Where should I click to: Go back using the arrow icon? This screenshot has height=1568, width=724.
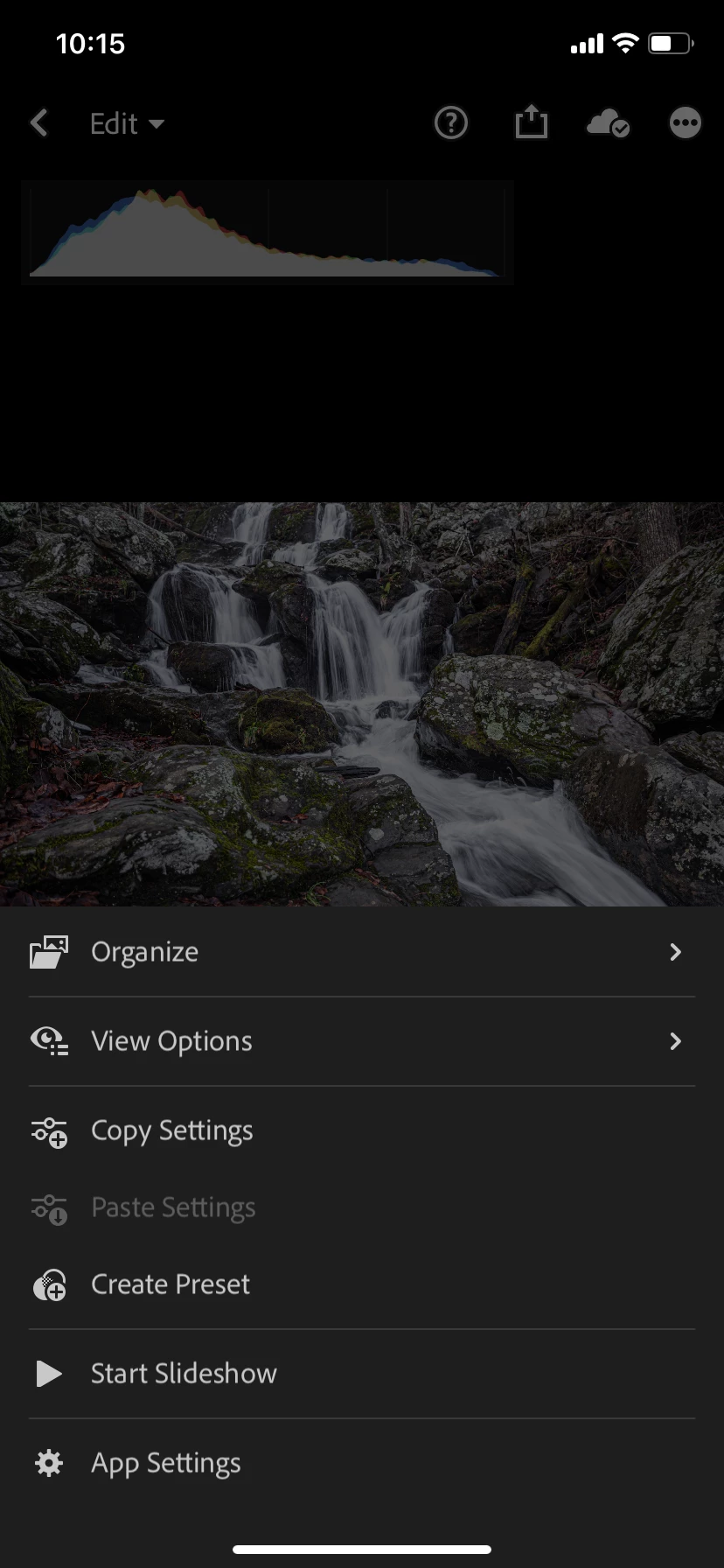tap(39, 123)
